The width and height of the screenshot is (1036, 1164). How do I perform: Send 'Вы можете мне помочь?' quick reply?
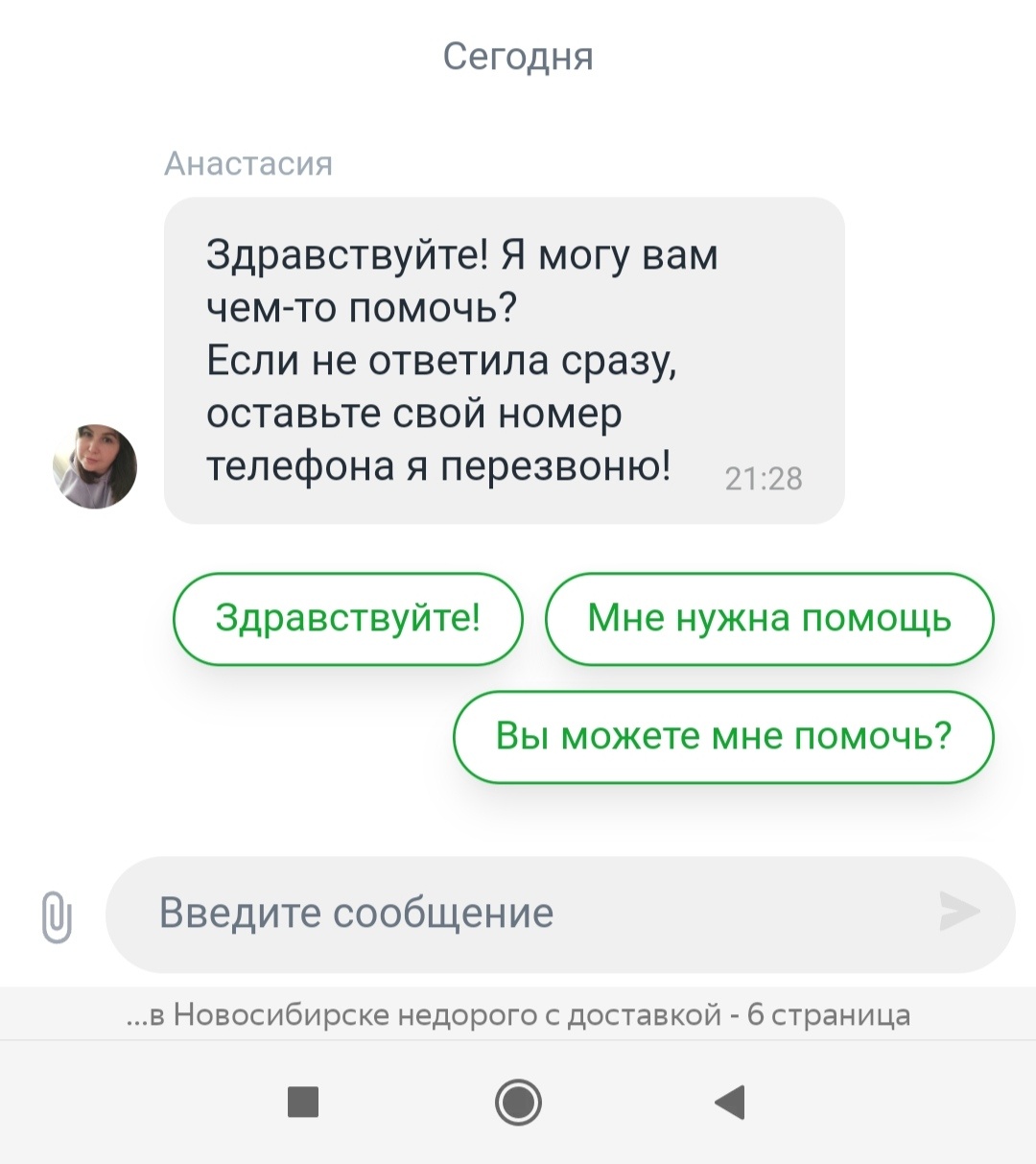point(723,737)
